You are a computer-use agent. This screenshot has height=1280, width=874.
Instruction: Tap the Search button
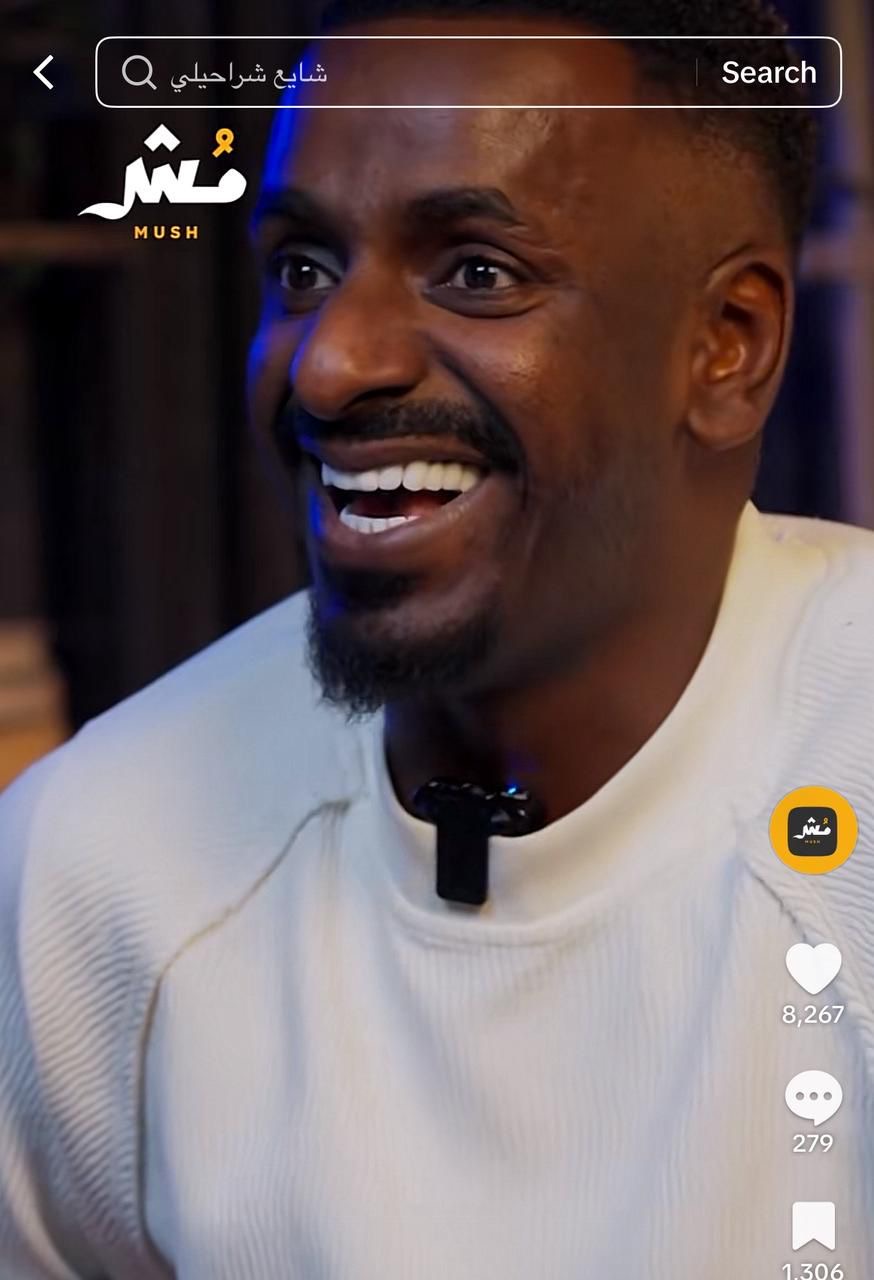coord(768,72)
